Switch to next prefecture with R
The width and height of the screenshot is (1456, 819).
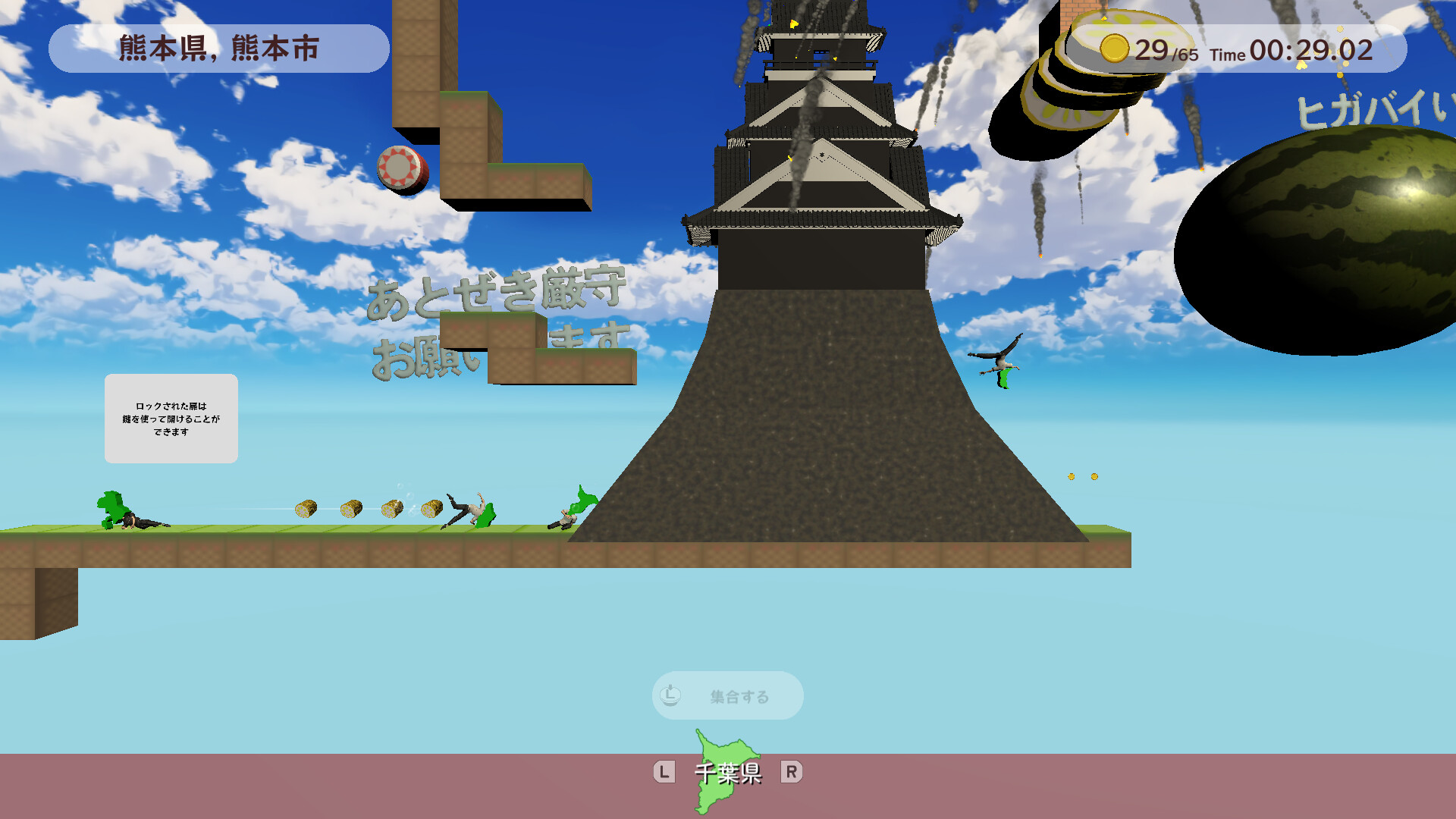[791, 772]
